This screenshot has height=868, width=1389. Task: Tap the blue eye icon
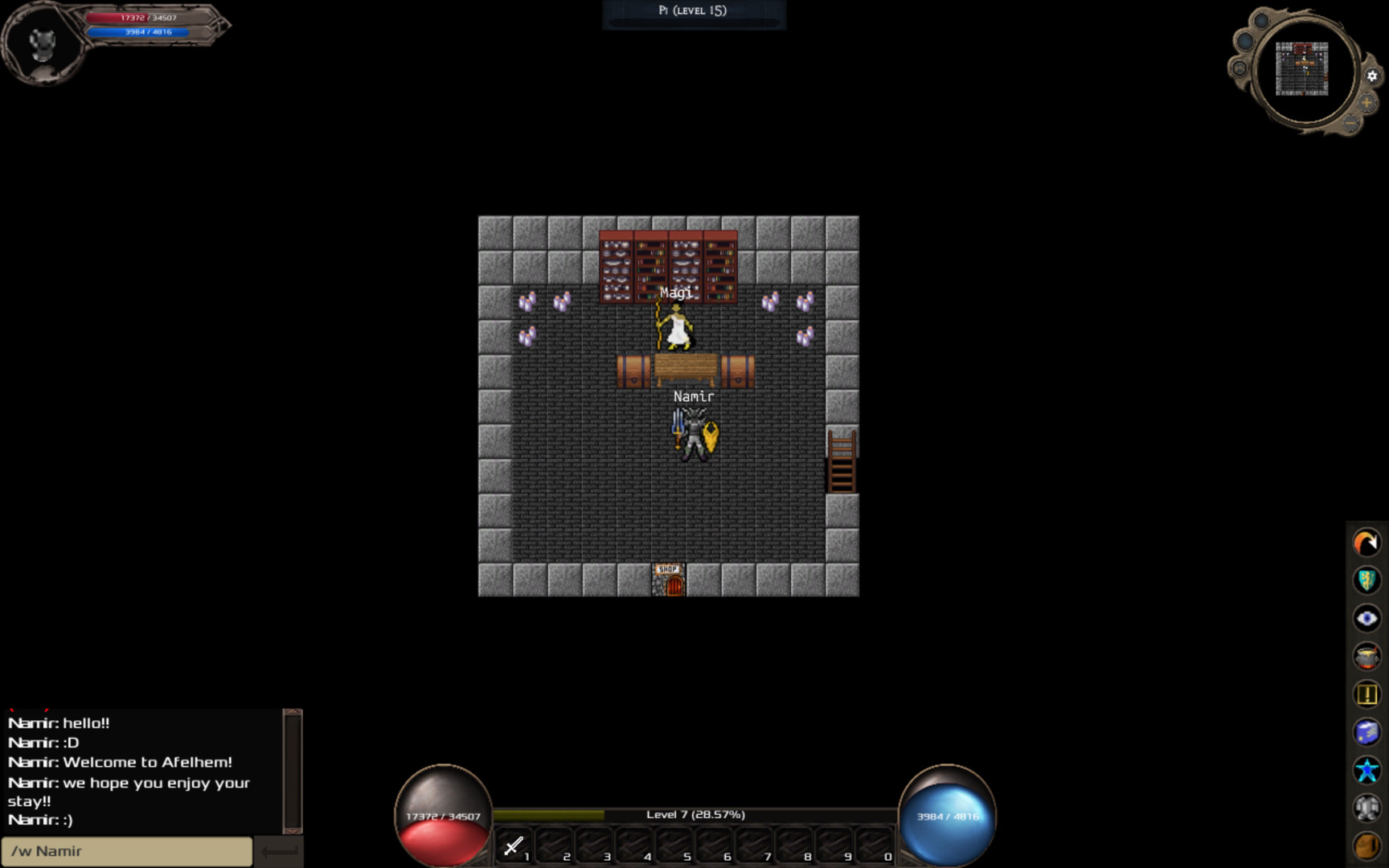(x=1366, y=618)
